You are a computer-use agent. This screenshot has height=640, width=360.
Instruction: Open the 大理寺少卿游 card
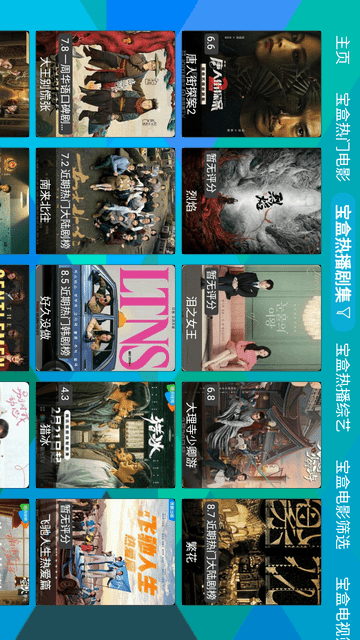coord(251,435)
